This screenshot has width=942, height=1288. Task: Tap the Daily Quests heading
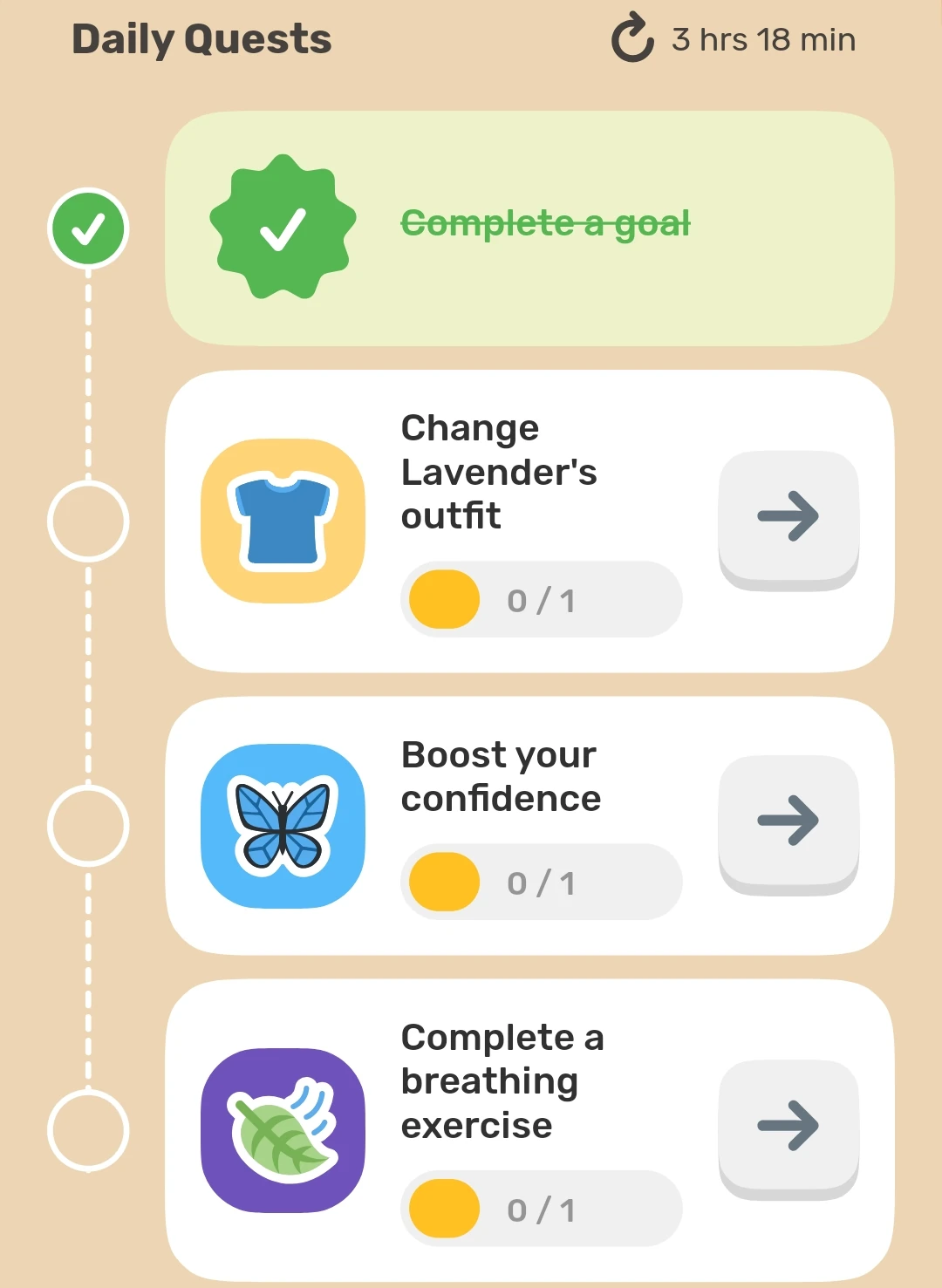pos(201,38)
